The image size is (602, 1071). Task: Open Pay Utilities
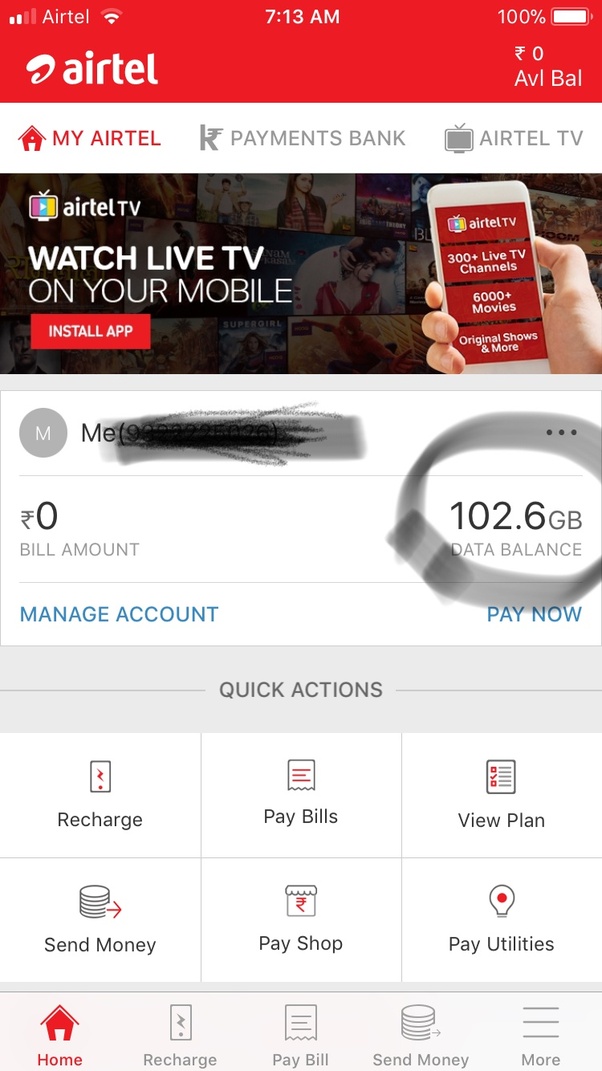point(501,920)
